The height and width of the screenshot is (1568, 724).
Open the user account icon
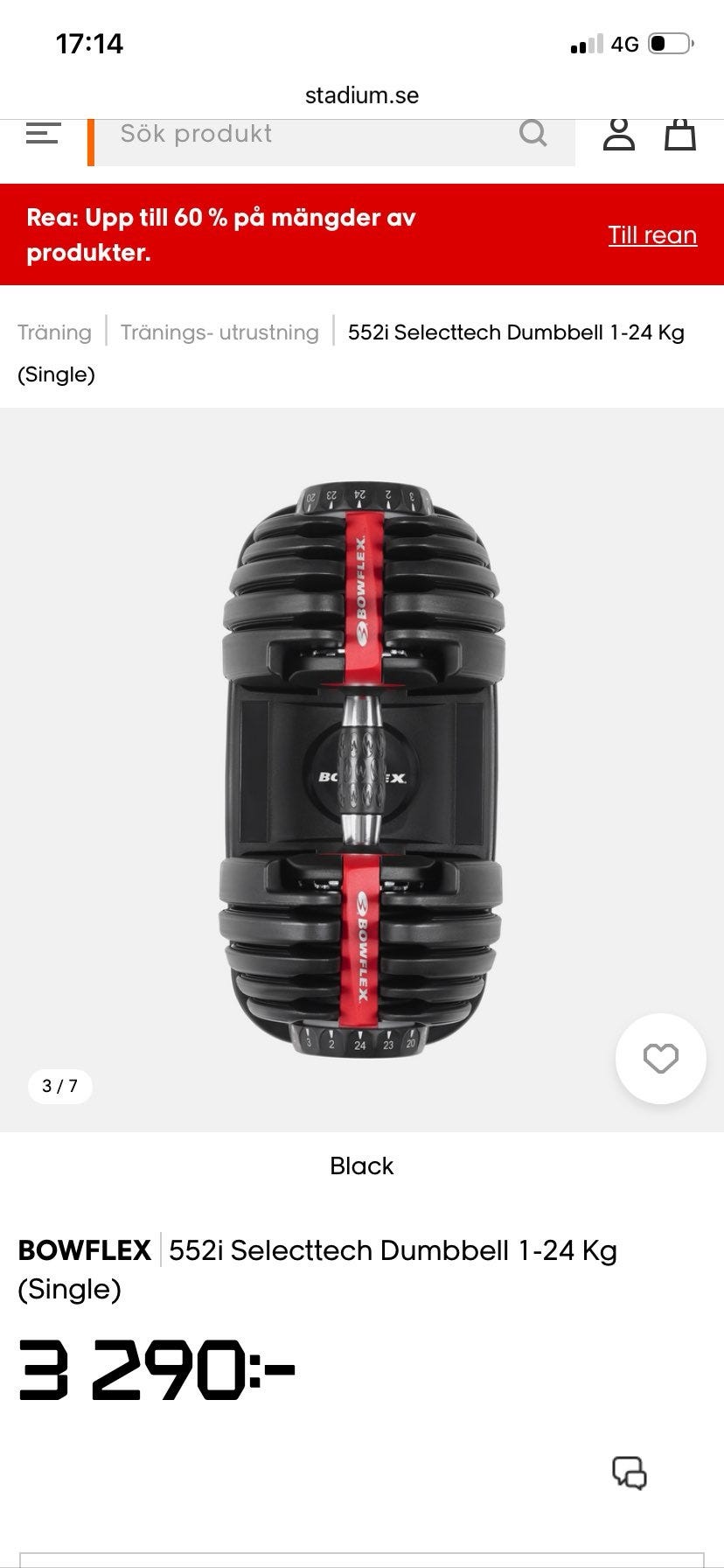tap(619, 134)
